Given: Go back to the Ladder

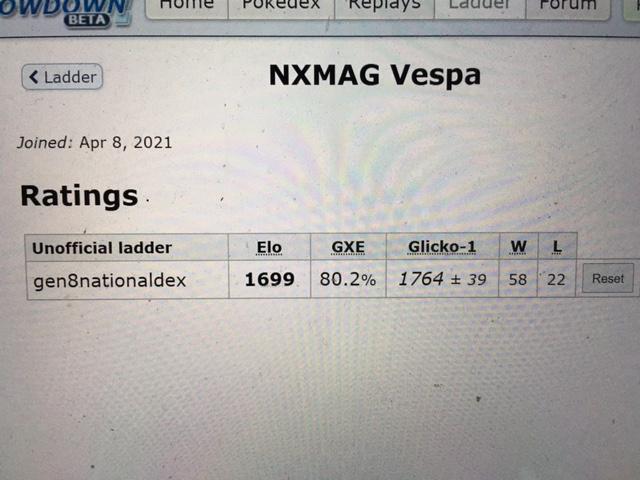Looking at the screenshot, I should click(x=62, y=77).
